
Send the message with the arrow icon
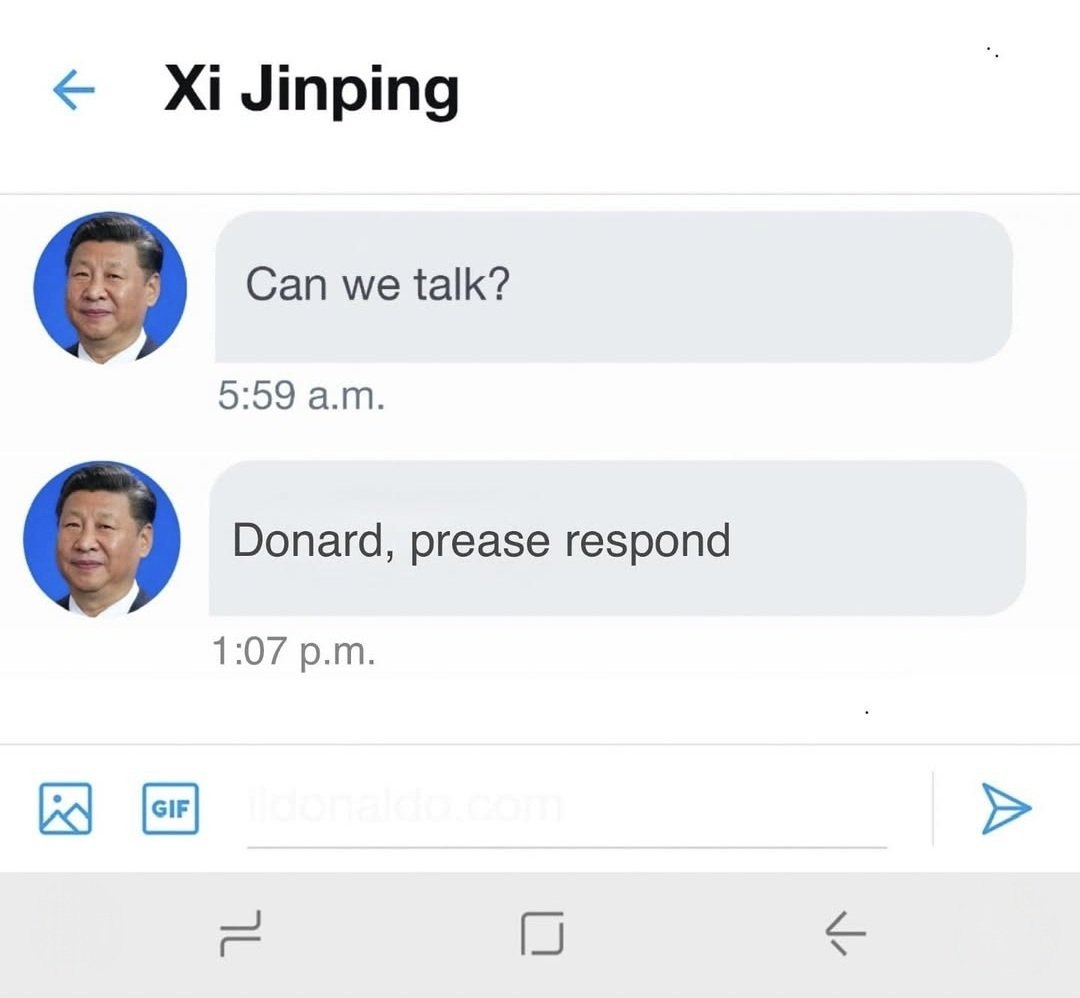pos(1004,808)
